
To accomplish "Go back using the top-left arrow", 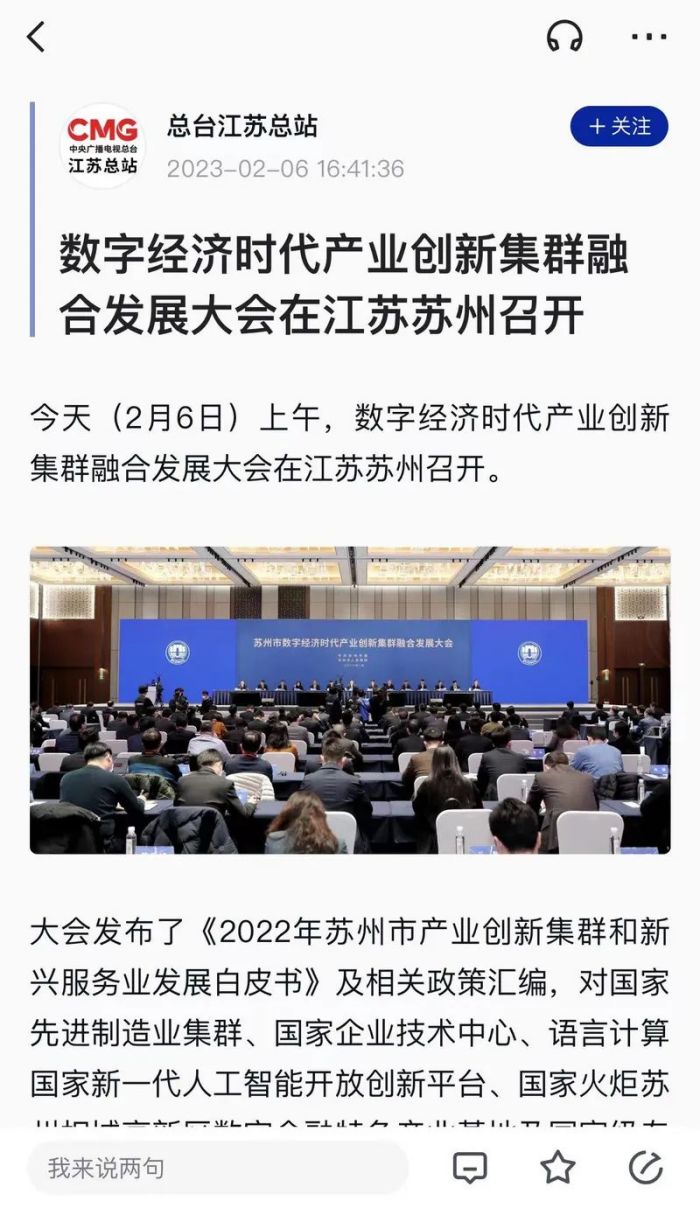I will click(x=36, y=38).
